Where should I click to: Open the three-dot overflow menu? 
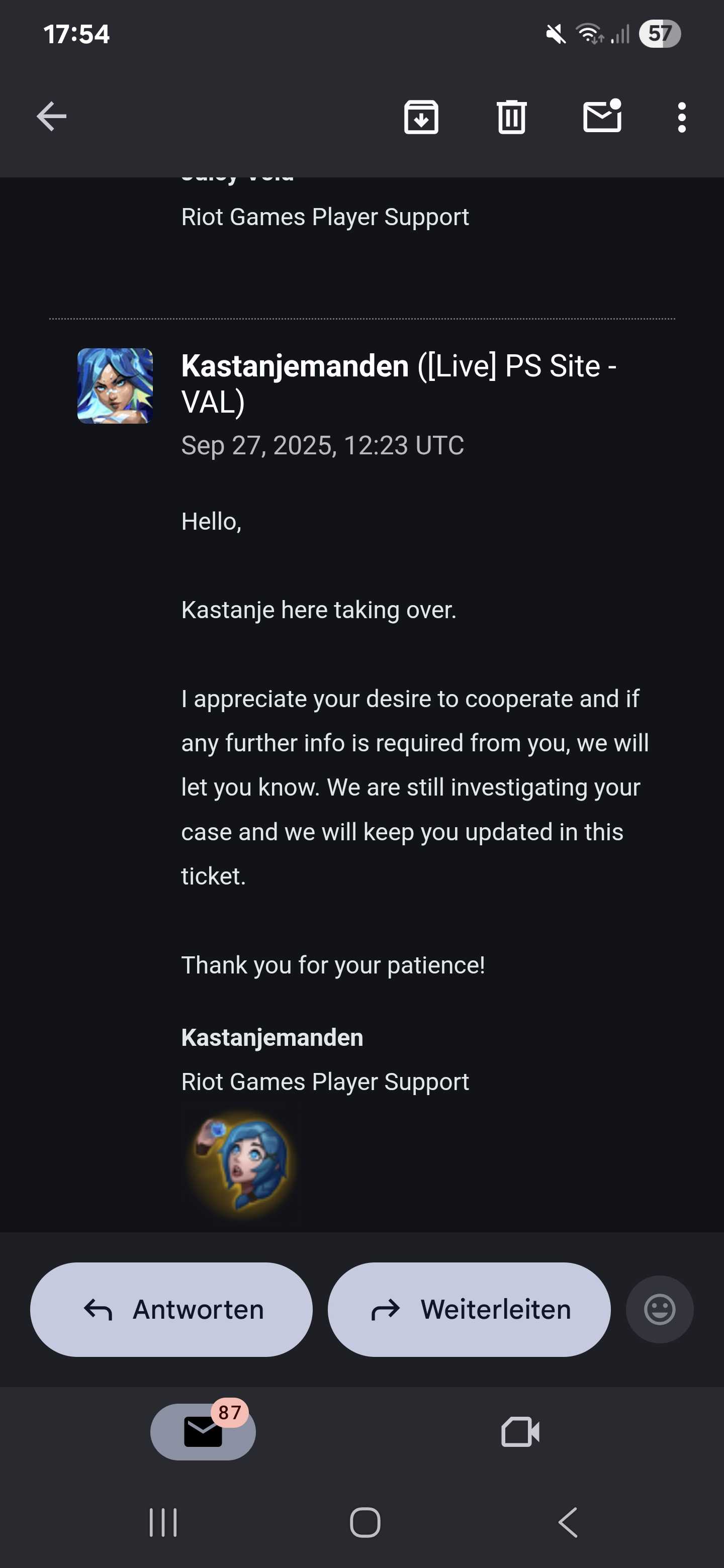tap(681, 116)
